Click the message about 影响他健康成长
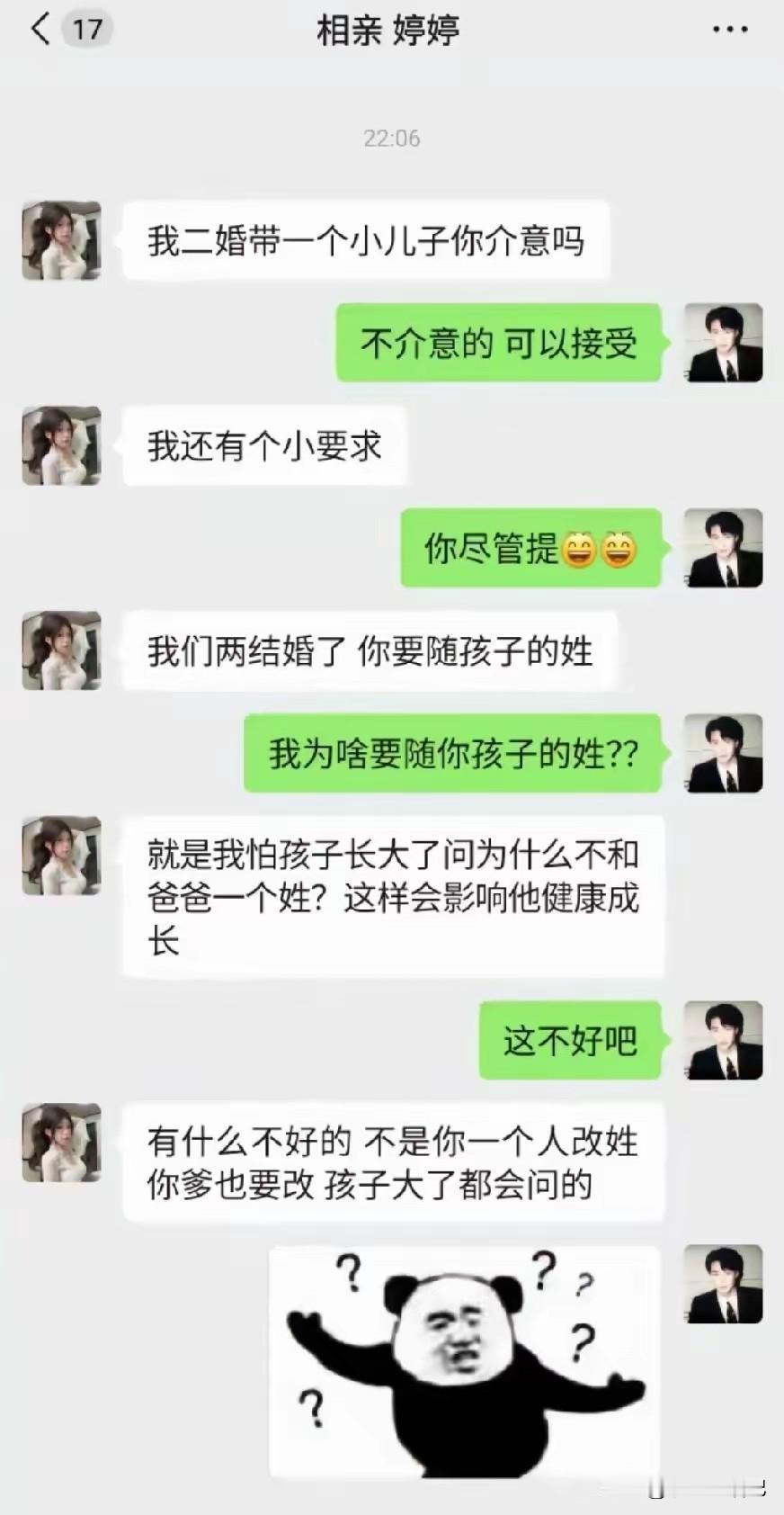Image resolution: width=784 pixels, height=1515 pixels. point(393,897)
